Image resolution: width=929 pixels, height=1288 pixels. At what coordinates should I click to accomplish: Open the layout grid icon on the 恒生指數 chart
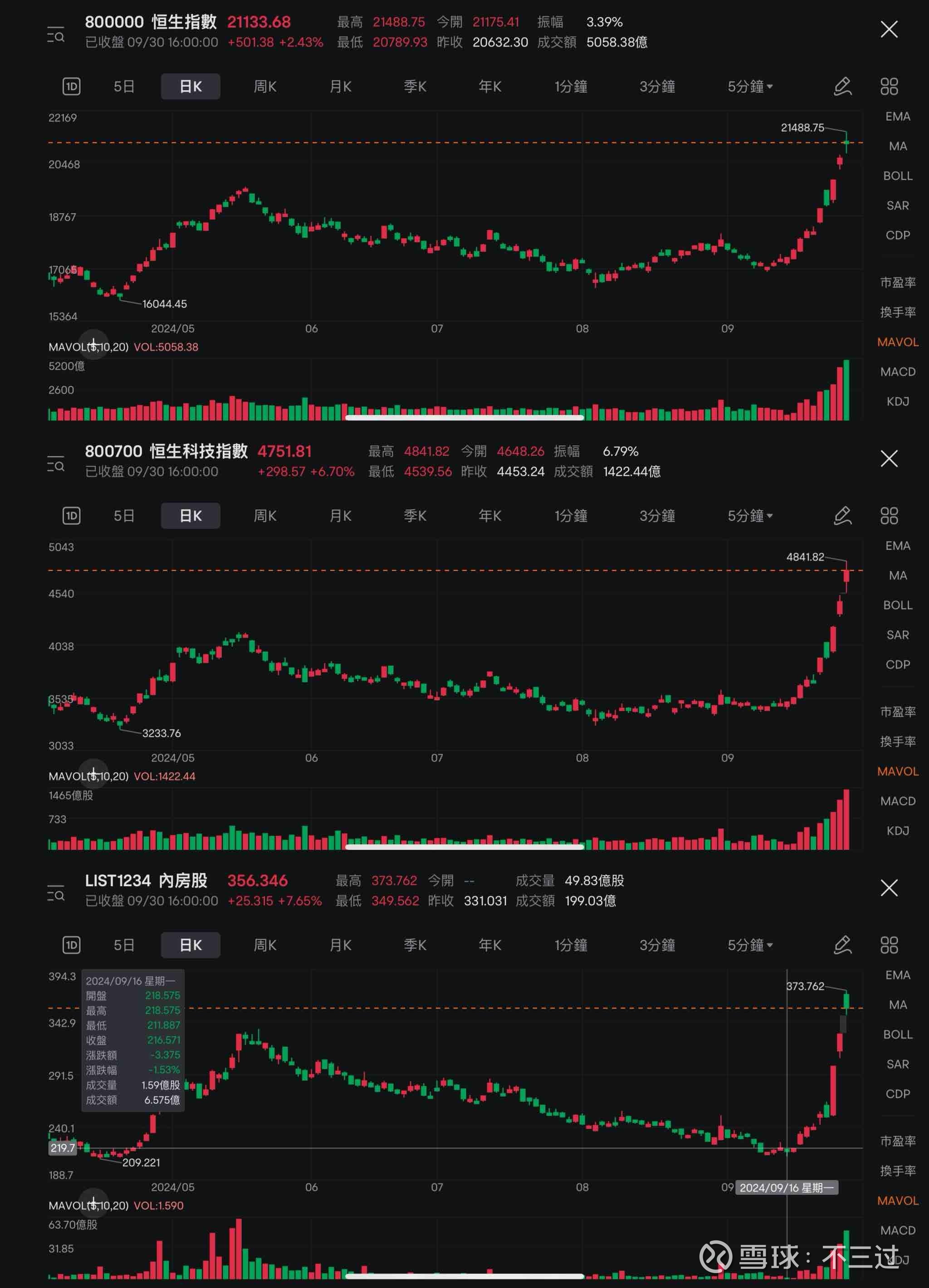pos(889,86)
